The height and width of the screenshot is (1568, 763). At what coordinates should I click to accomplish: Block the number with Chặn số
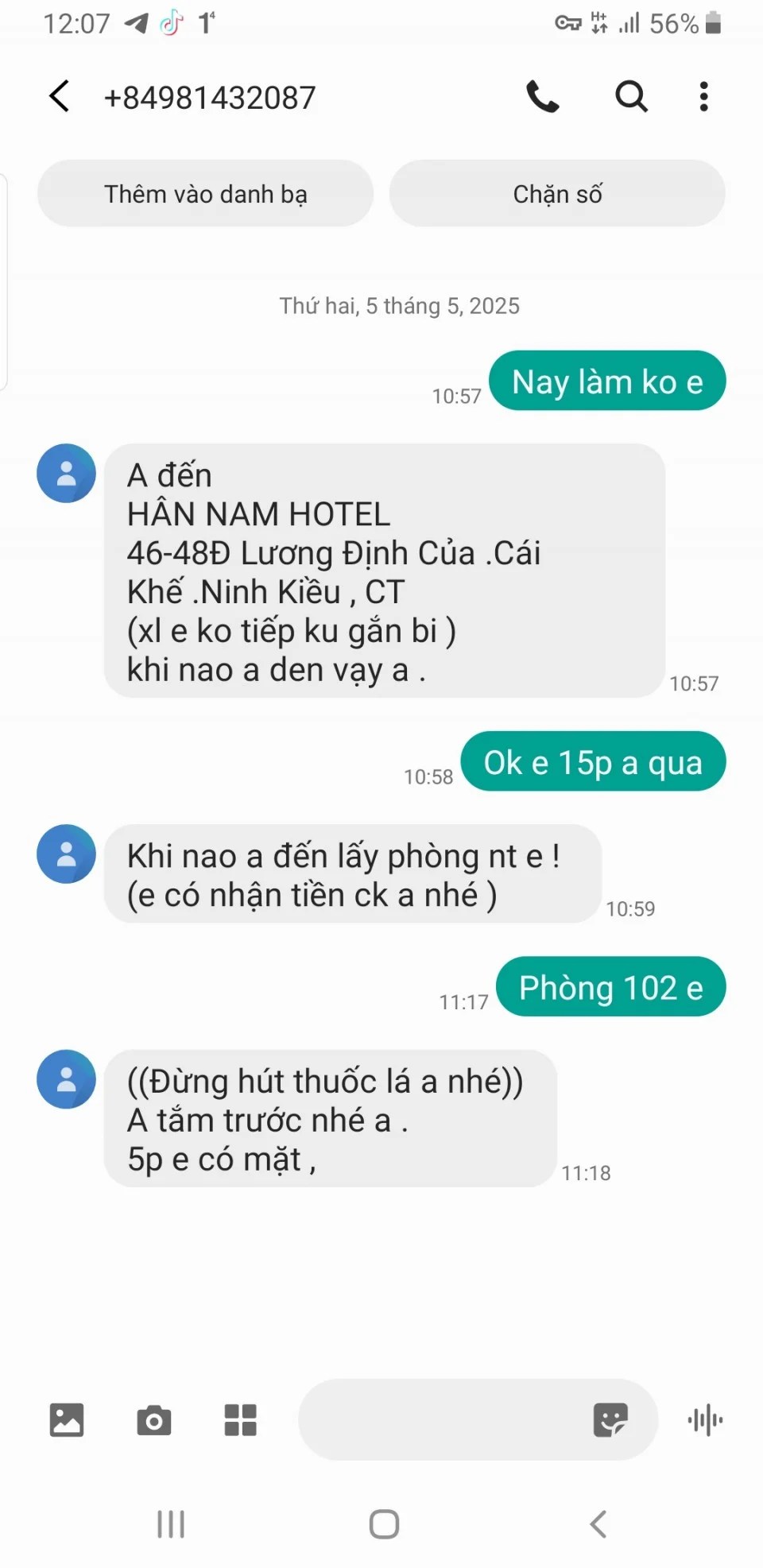[x=557, y=194]
